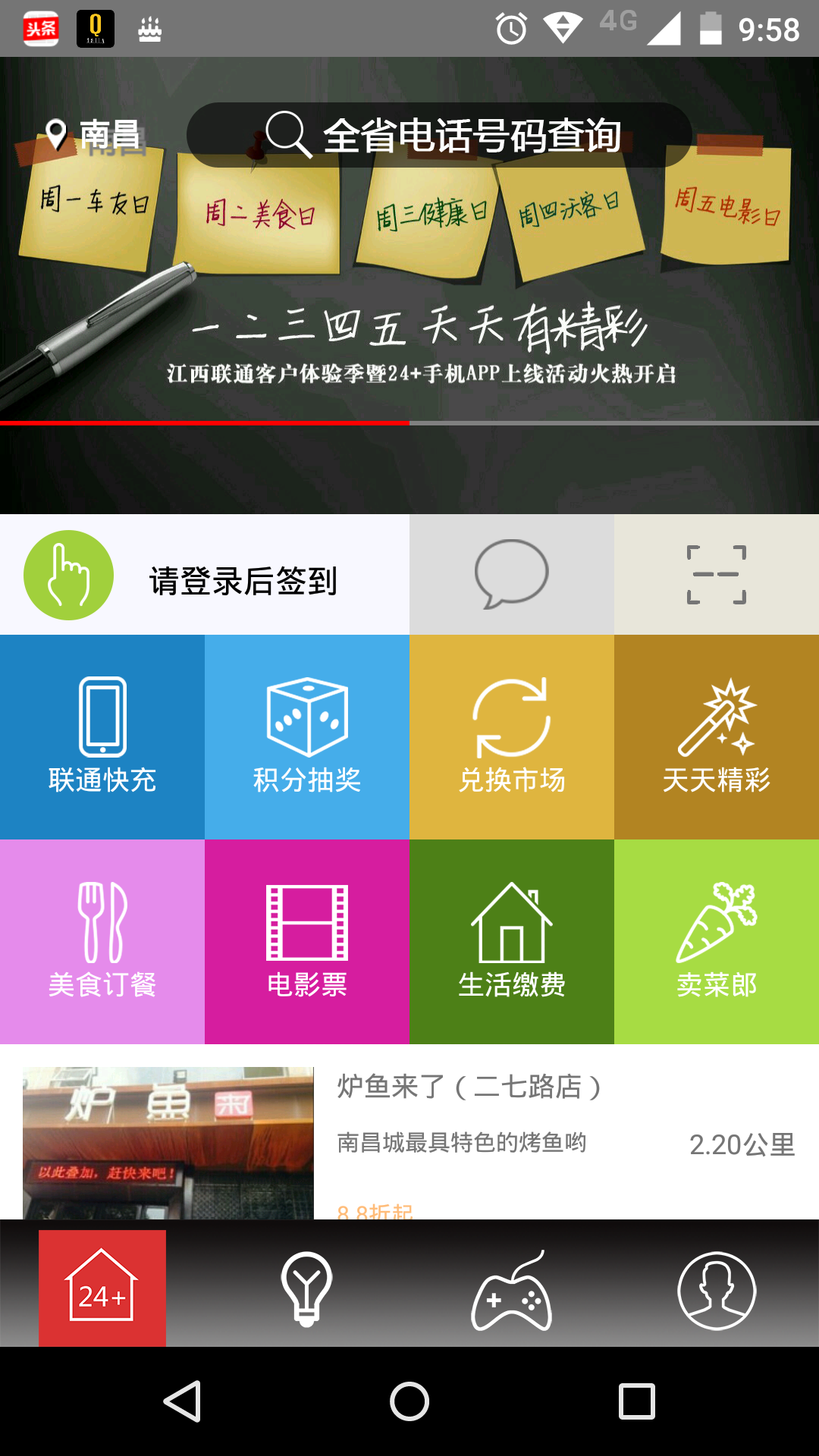Image resolution: width=819 pixels, height=1456 pixels.
Task: Open 天天精彩 tile
Action: pos(716,737)
